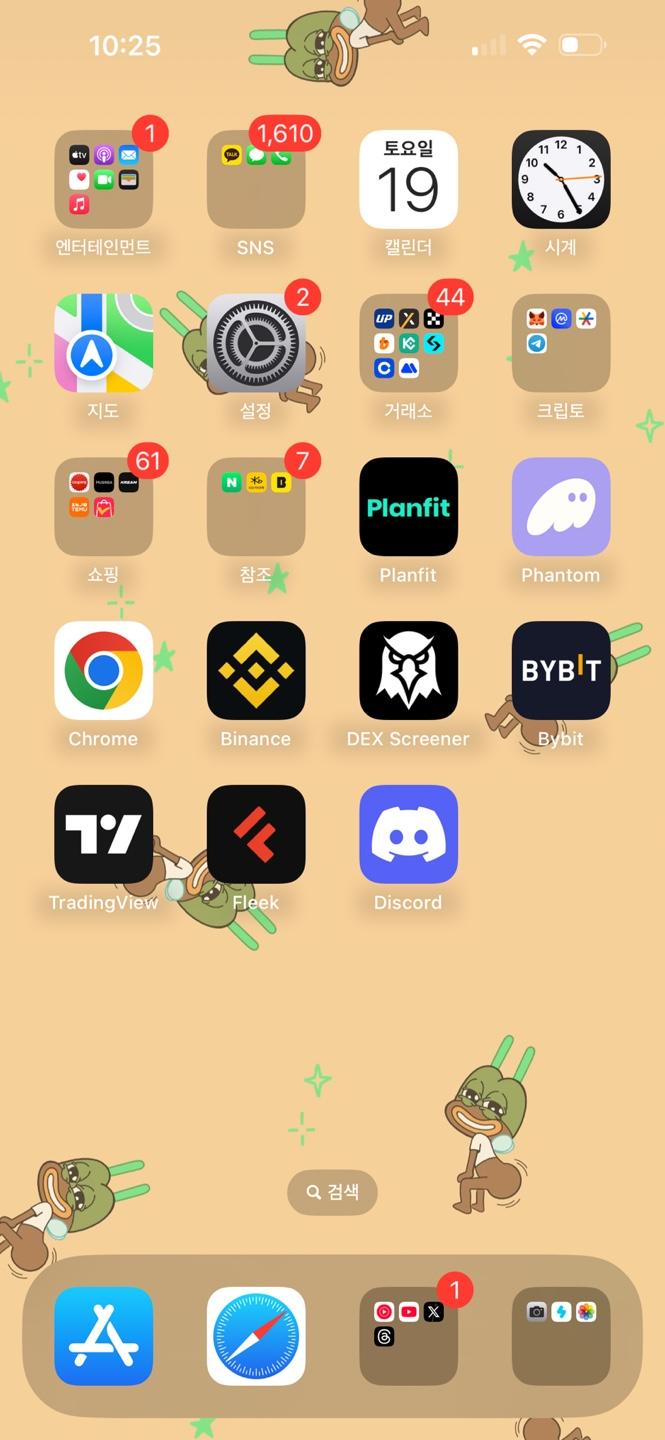The height and width of the screenshot is (1440, 665).
Task: Open the 설정 settings app
Action: click(256, 343)
